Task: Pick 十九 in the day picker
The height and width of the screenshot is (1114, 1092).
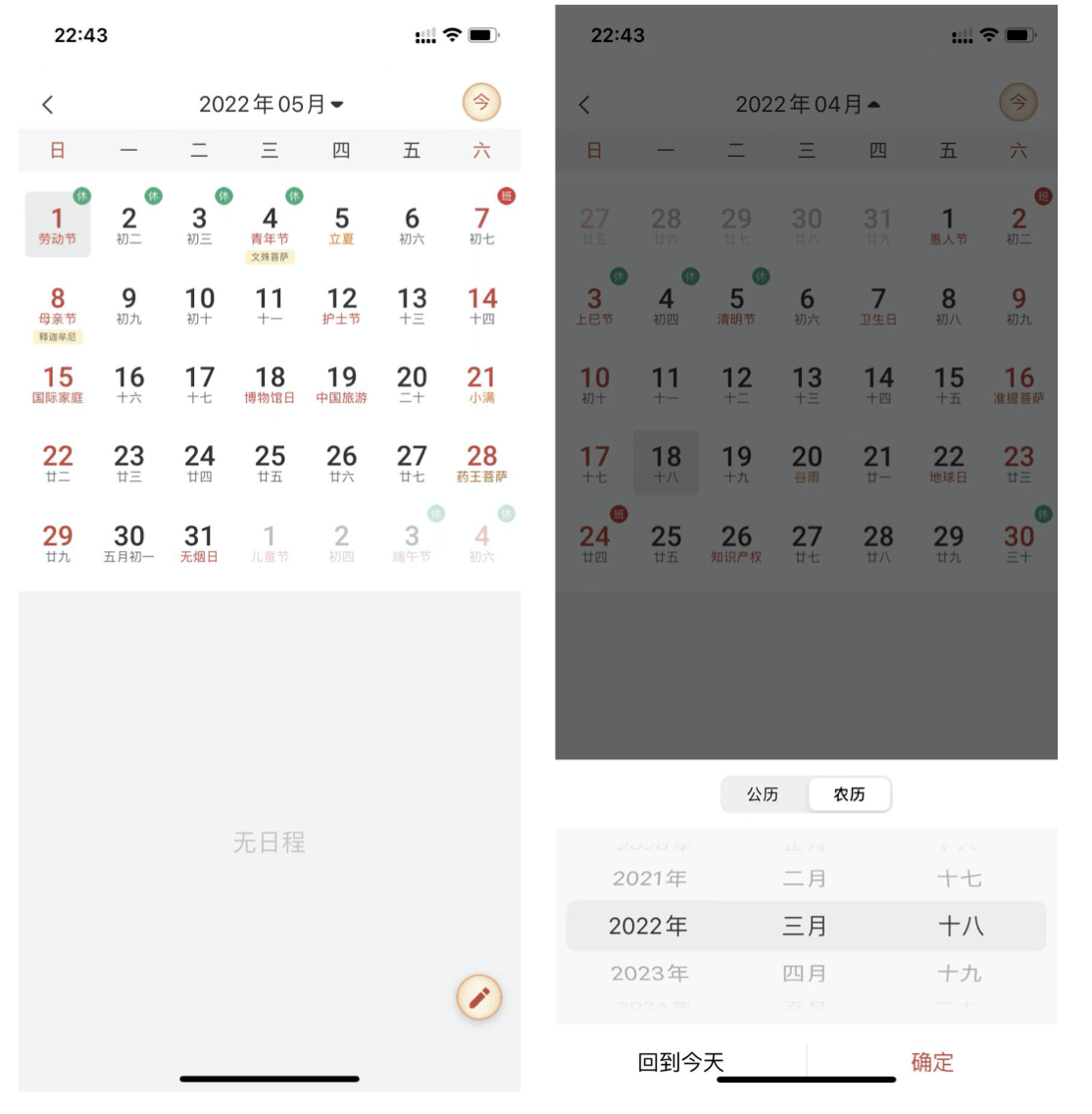Action: pyautogui.click(x=959, y=974)
